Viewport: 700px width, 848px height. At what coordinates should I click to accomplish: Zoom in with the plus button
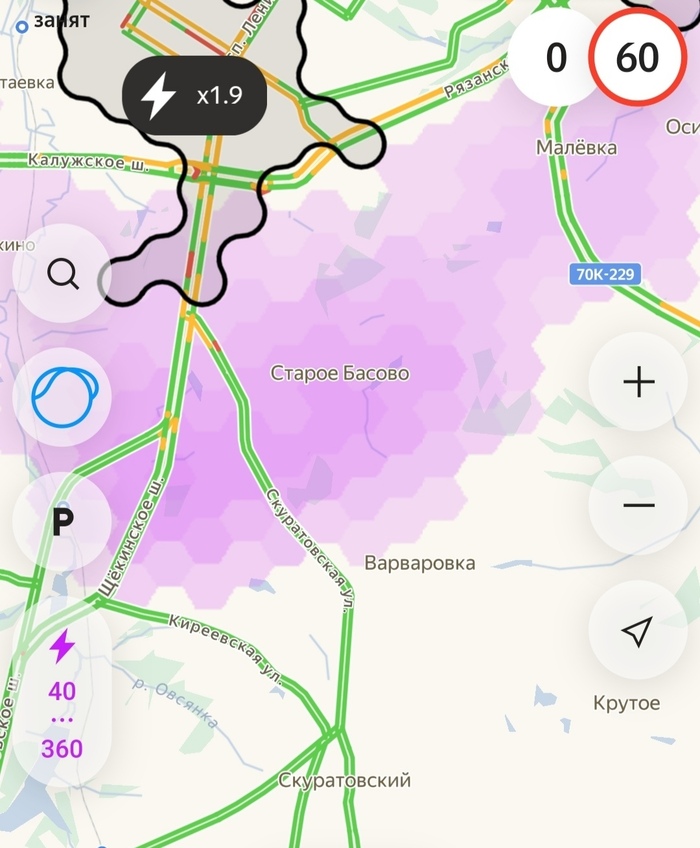(638, 382)
